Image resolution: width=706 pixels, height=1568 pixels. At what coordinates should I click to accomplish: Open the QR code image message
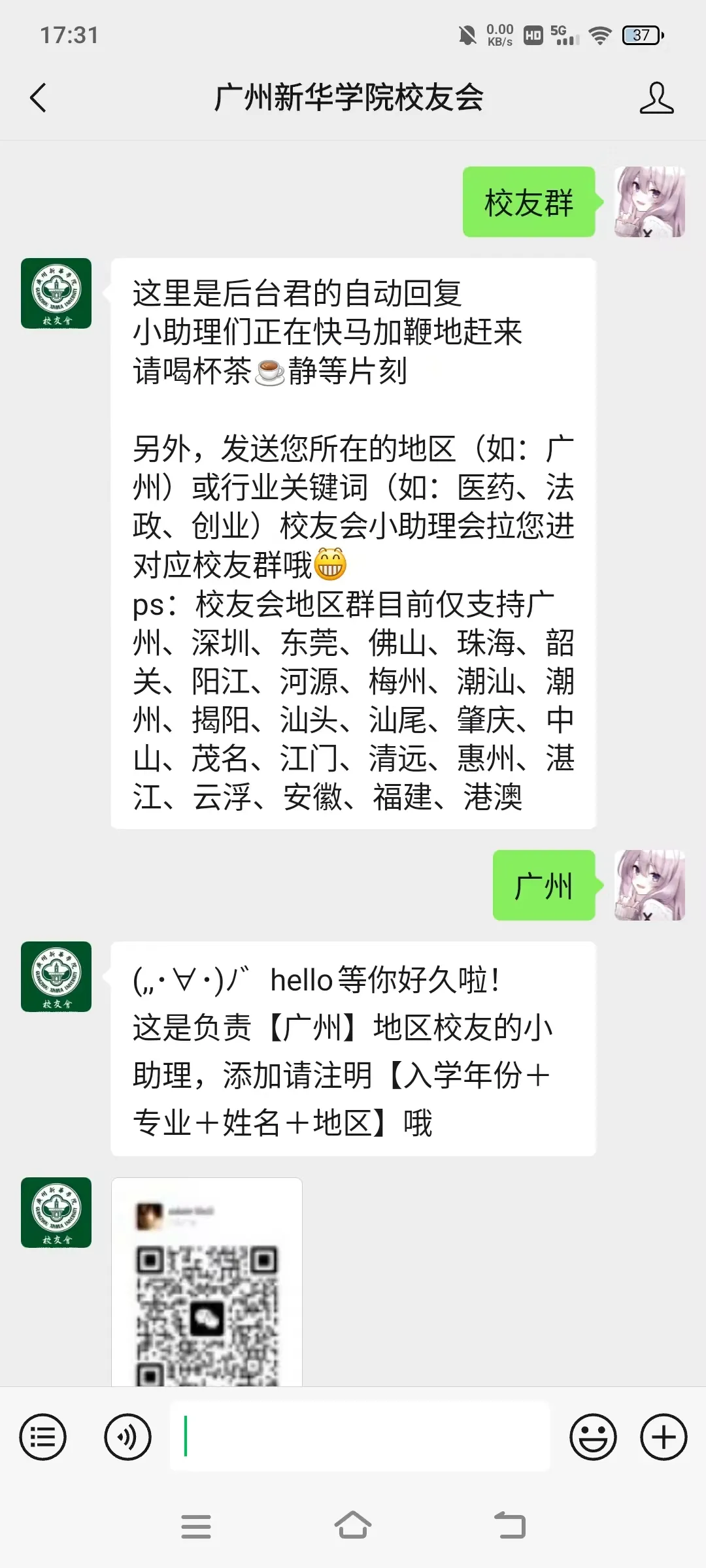[207, 1282]
